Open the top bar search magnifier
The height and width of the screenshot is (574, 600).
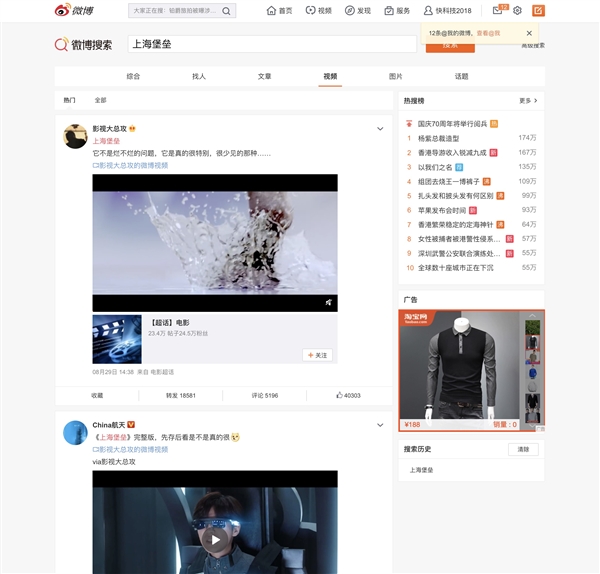(x=228, y=11)
